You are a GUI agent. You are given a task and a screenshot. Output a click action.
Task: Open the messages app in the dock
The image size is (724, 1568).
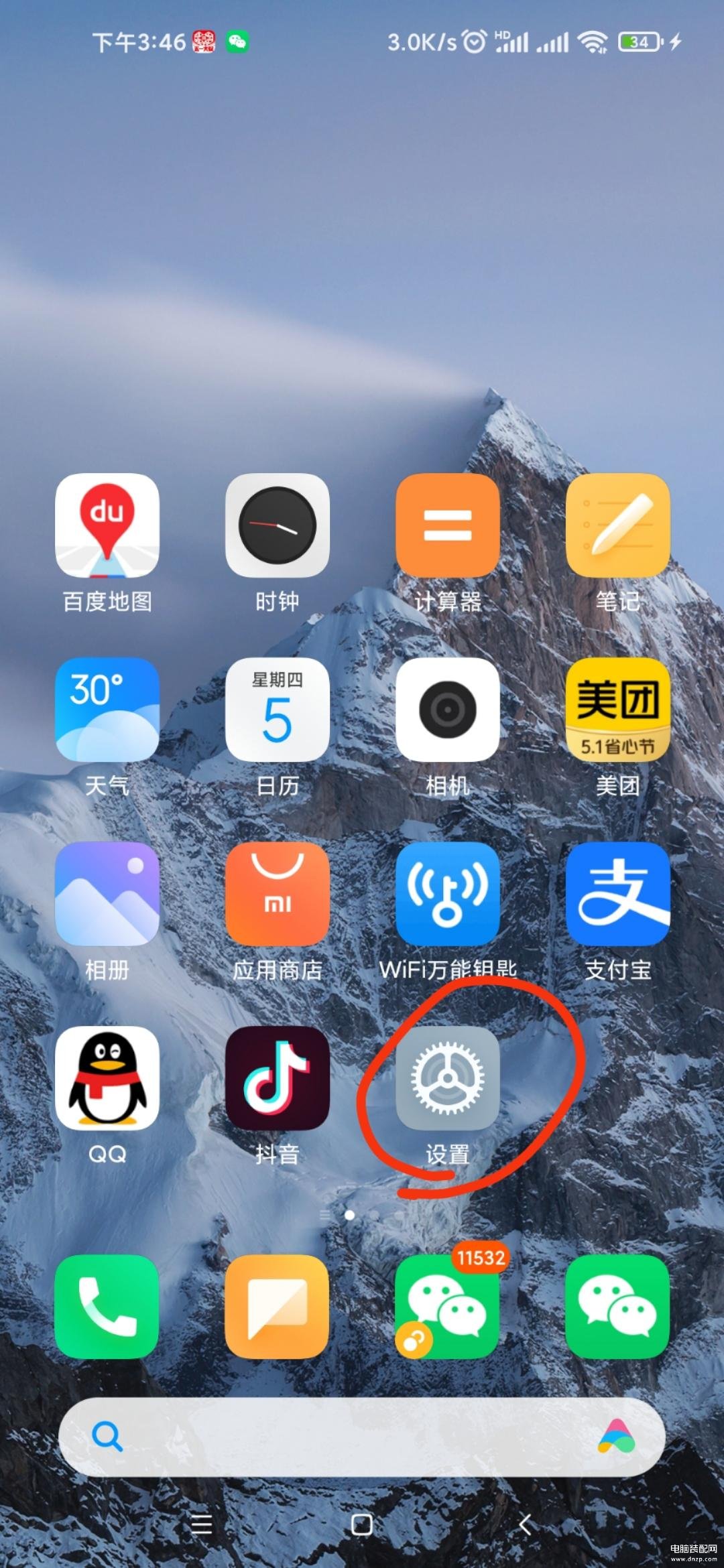[x=278, y=1307]
